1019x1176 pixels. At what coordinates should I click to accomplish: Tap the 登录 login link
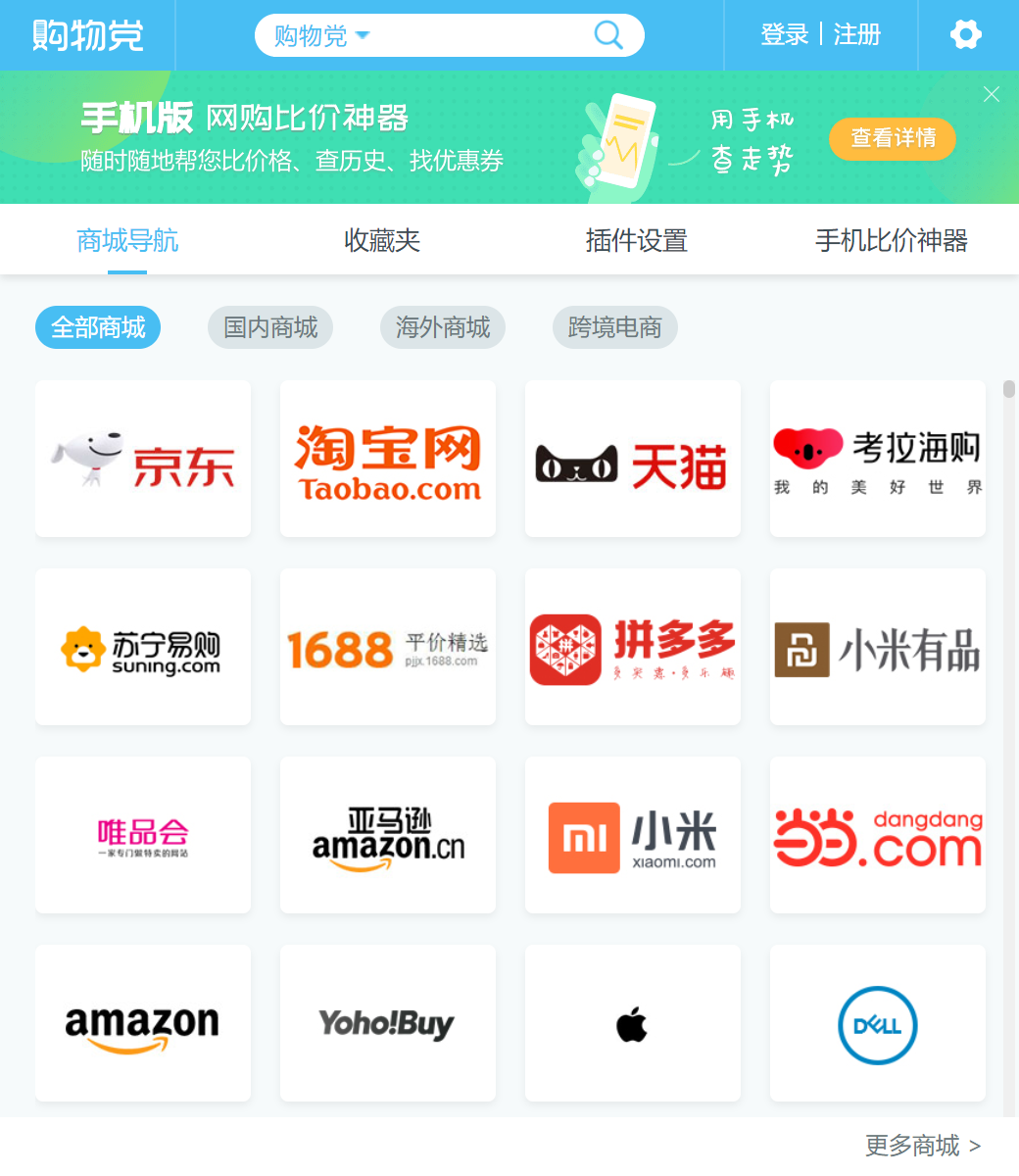tap(784, 35)
